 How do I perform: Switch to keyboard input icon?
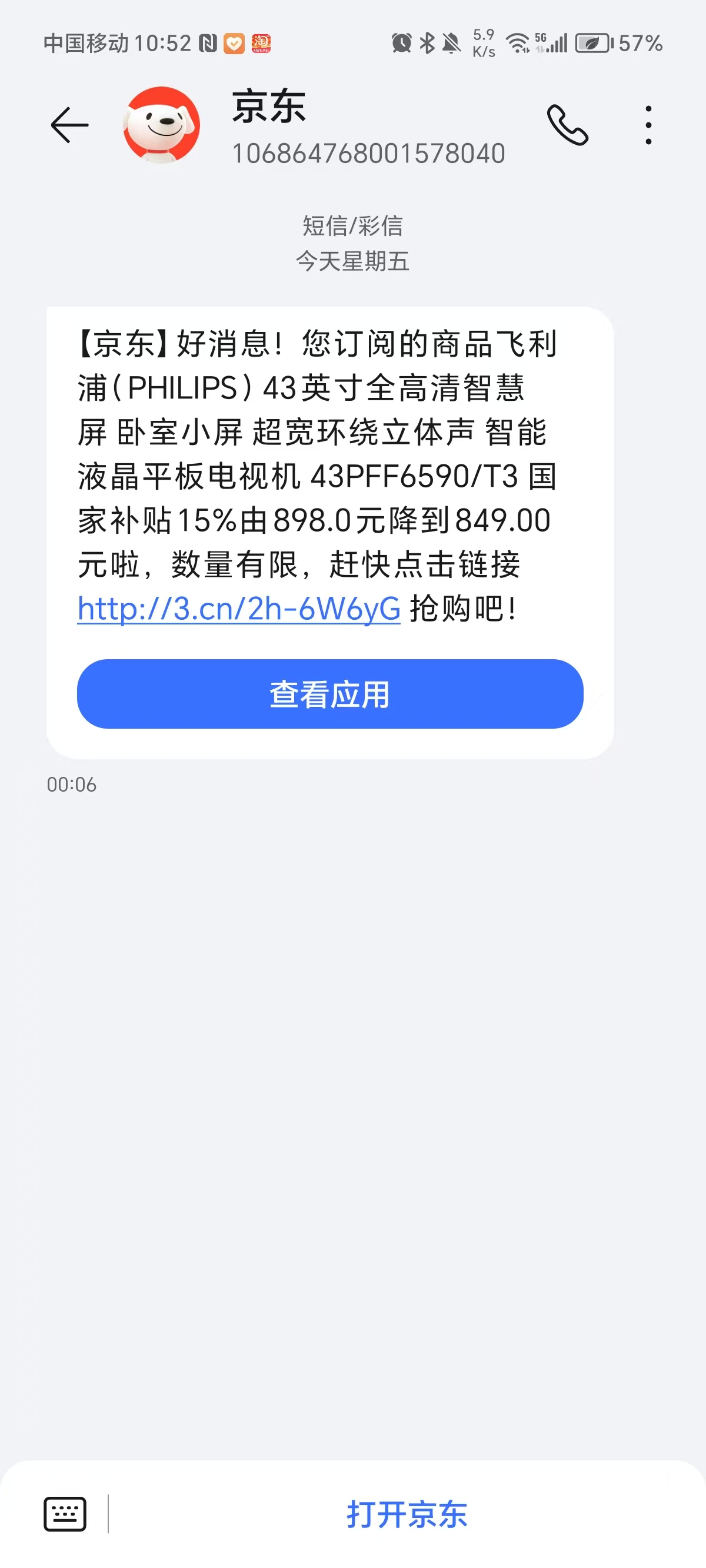(65, 1513)
